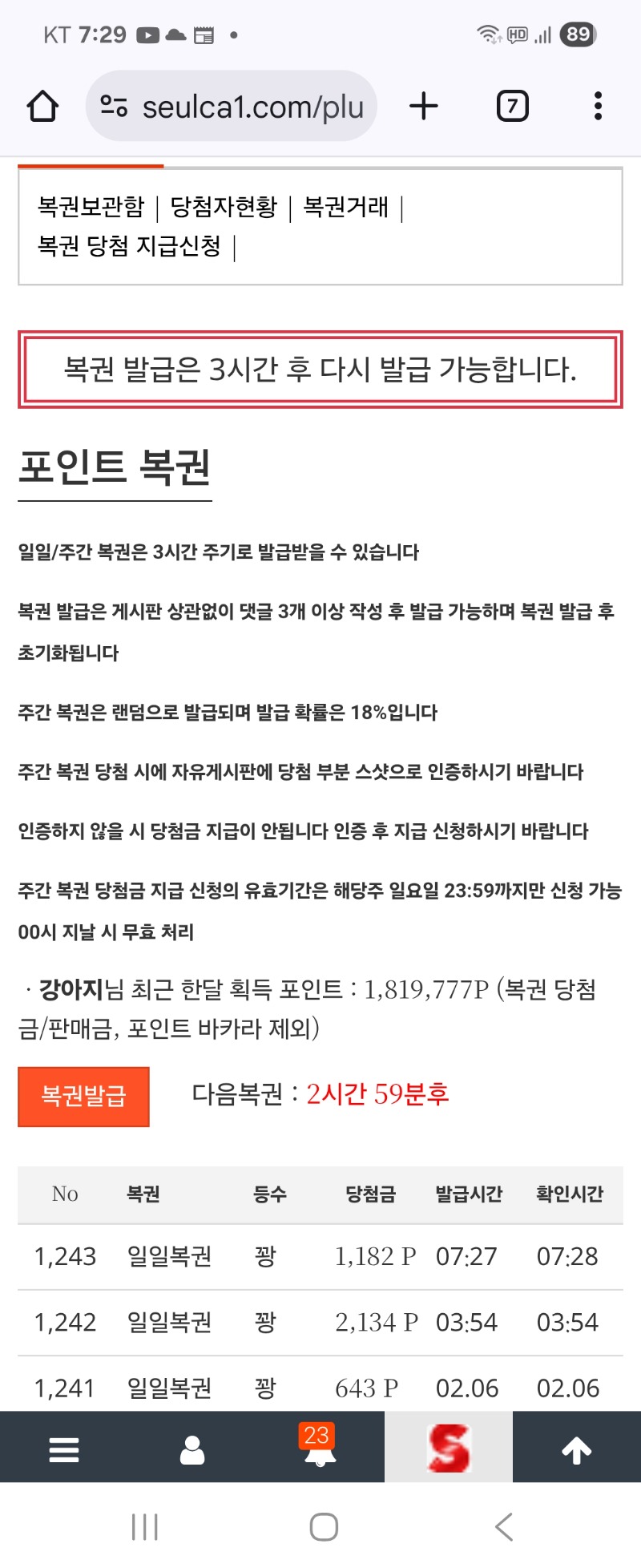Open the browser overflow menu
The width and height of the screenshot is (641, 1568).
[x=598, y=106]
